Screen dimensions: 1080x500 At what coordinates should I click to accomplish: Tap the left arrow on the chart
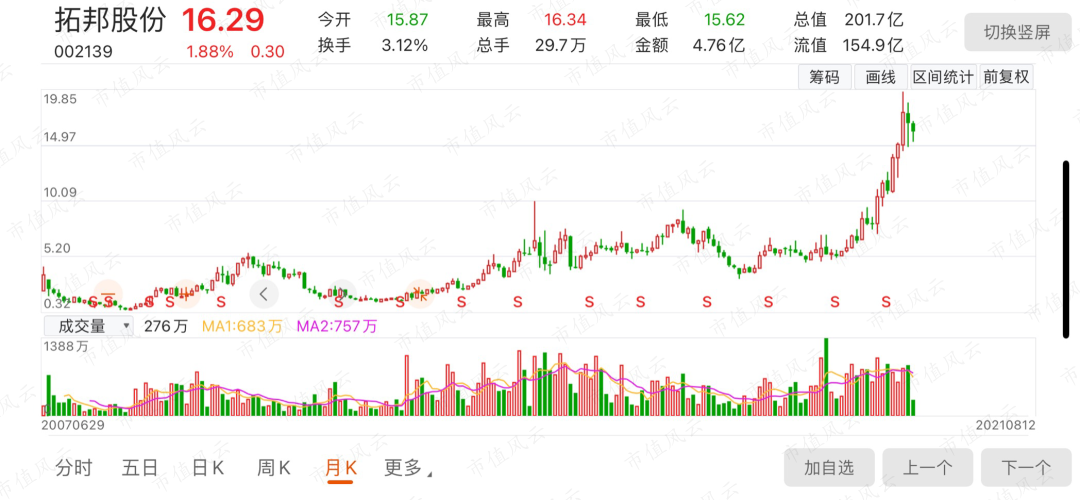263,294
